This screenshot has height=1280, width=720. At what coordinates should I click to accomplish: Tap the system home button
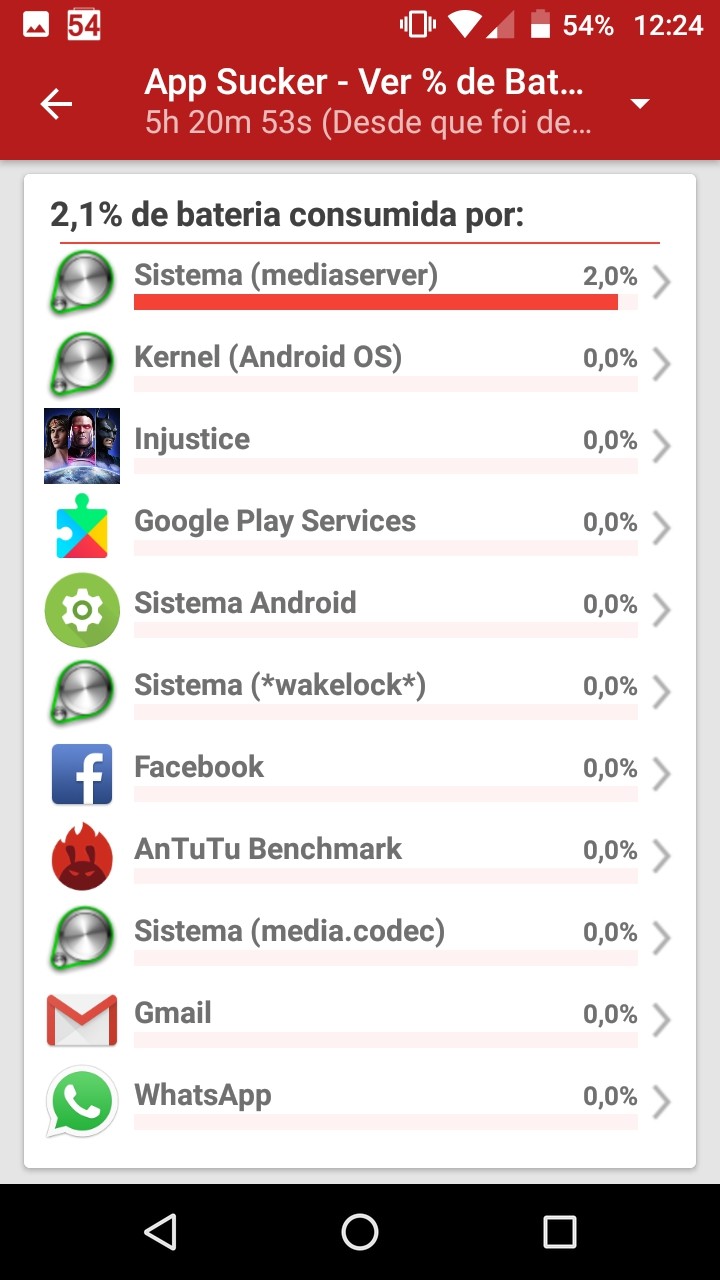[360, 1232]
